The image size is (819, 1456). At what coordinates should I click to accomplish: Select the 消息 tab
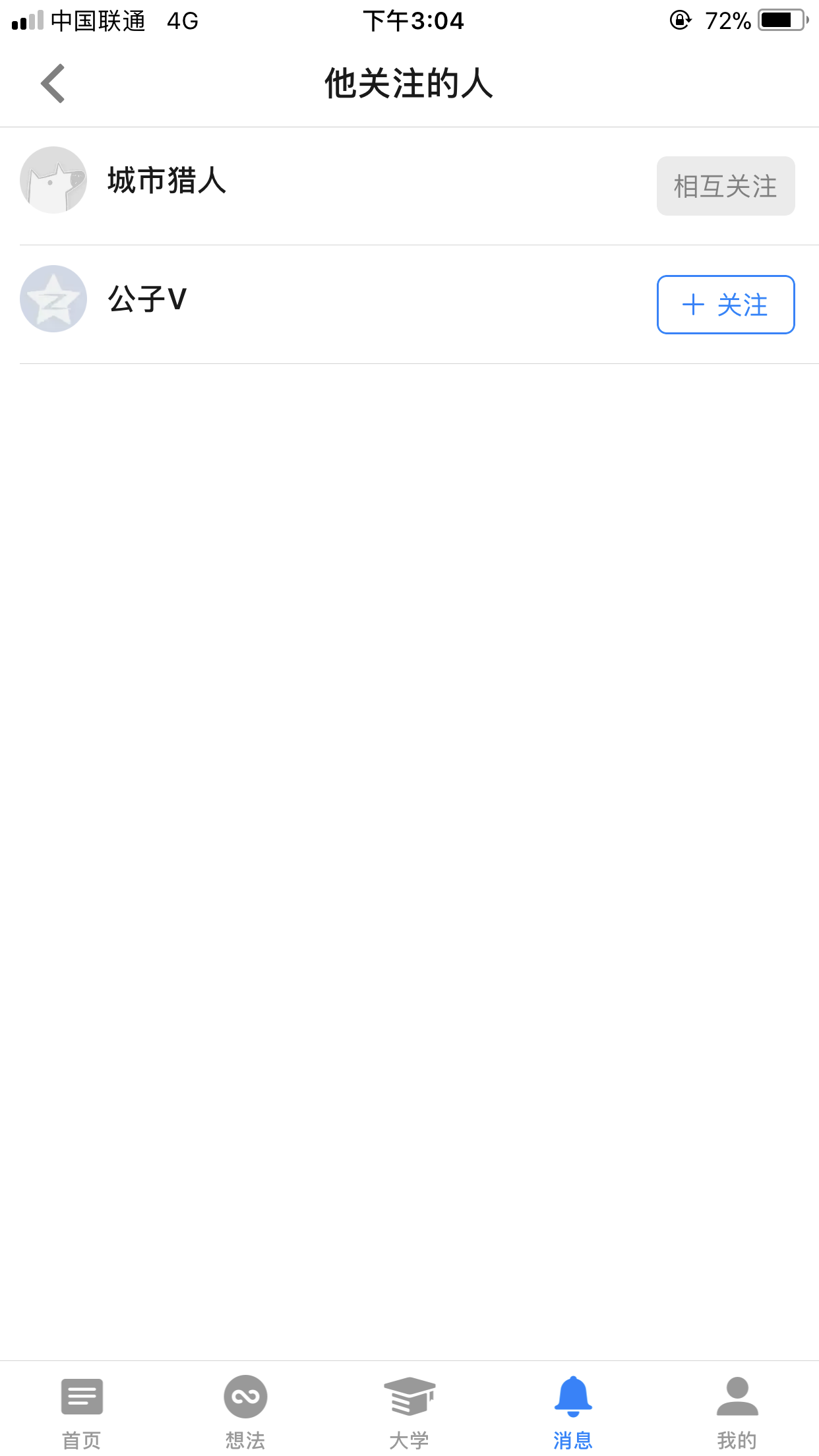pyautogui.click(x=572, y=1411)
